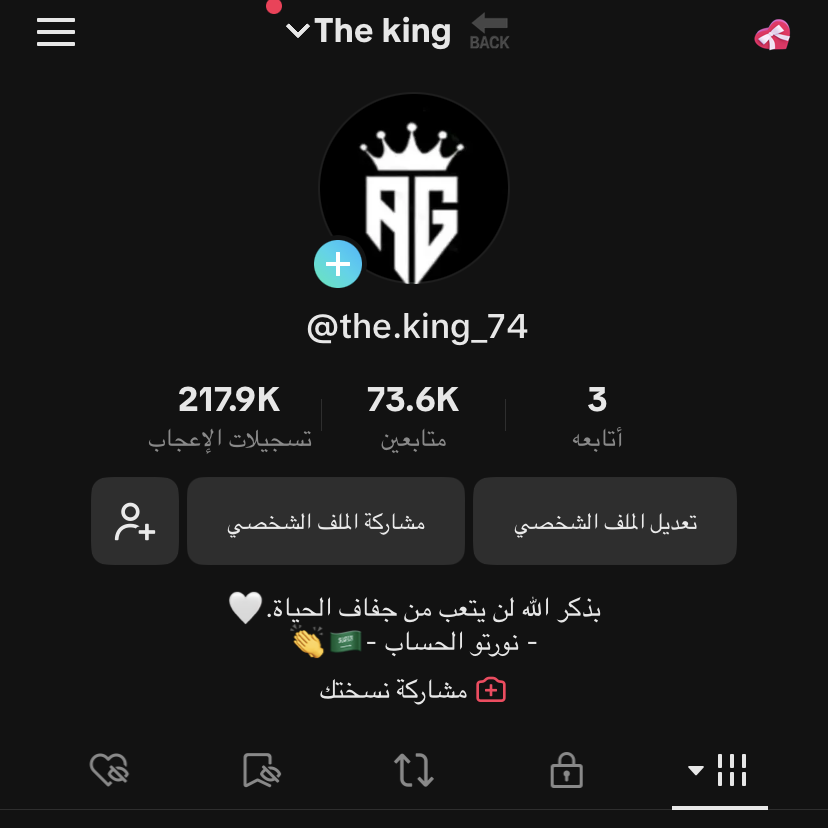The width and height of the screenshot is (828, 828).
Task: Switch to the private videos lock tab
Action: pos(567,770)
